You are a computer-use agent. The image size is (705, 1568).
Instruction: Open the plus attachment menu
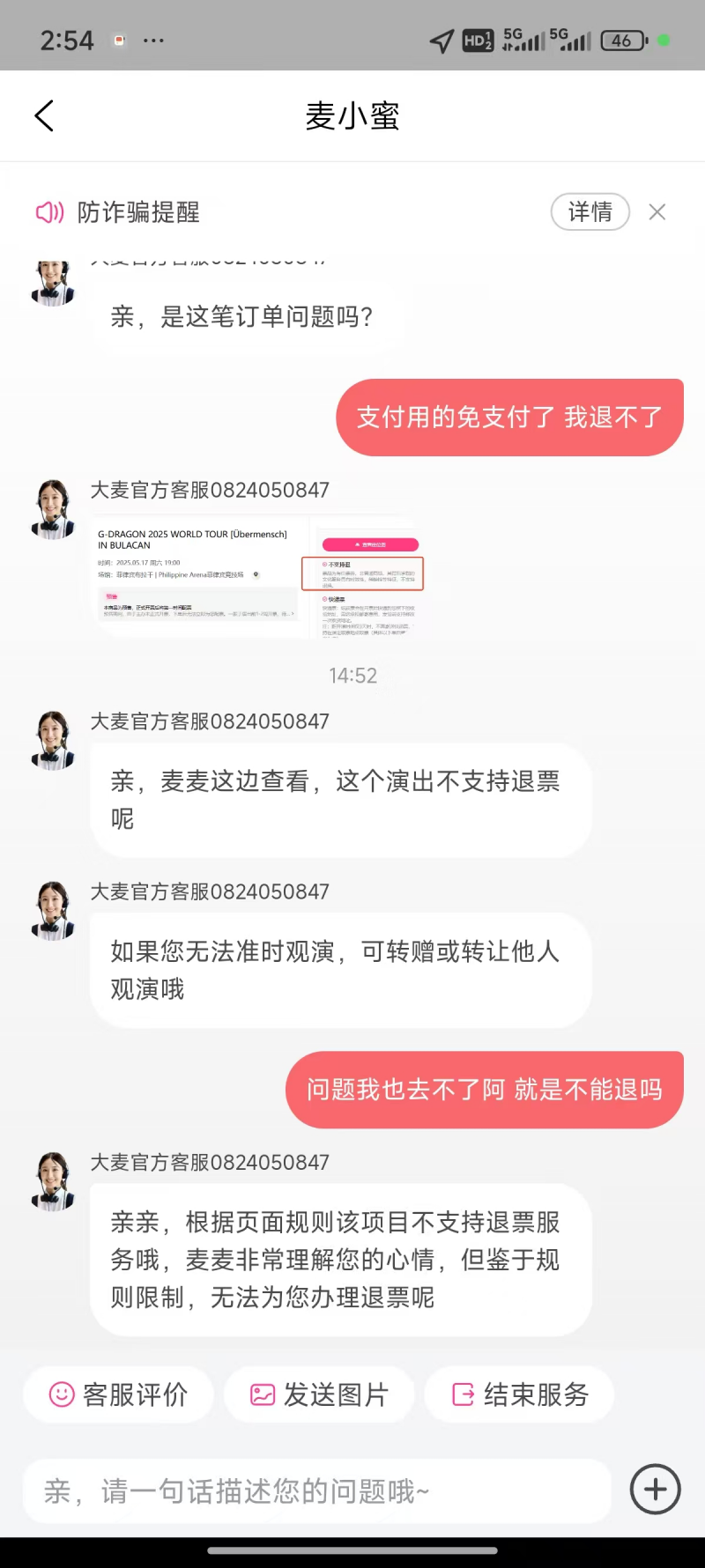[x=655, y=1490]
